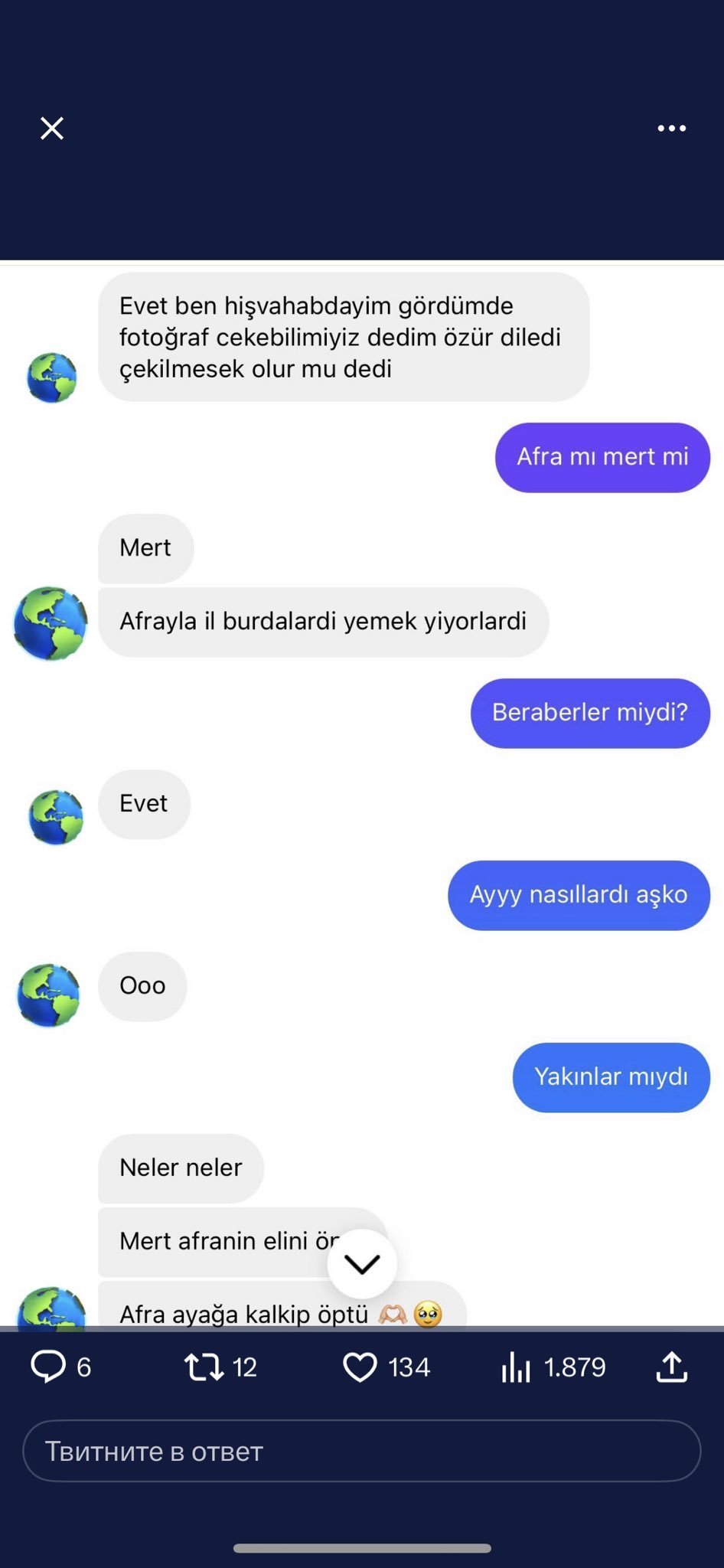
Task: View tweet analytics bar chart icon
Action: click(x=516, y=1367)
